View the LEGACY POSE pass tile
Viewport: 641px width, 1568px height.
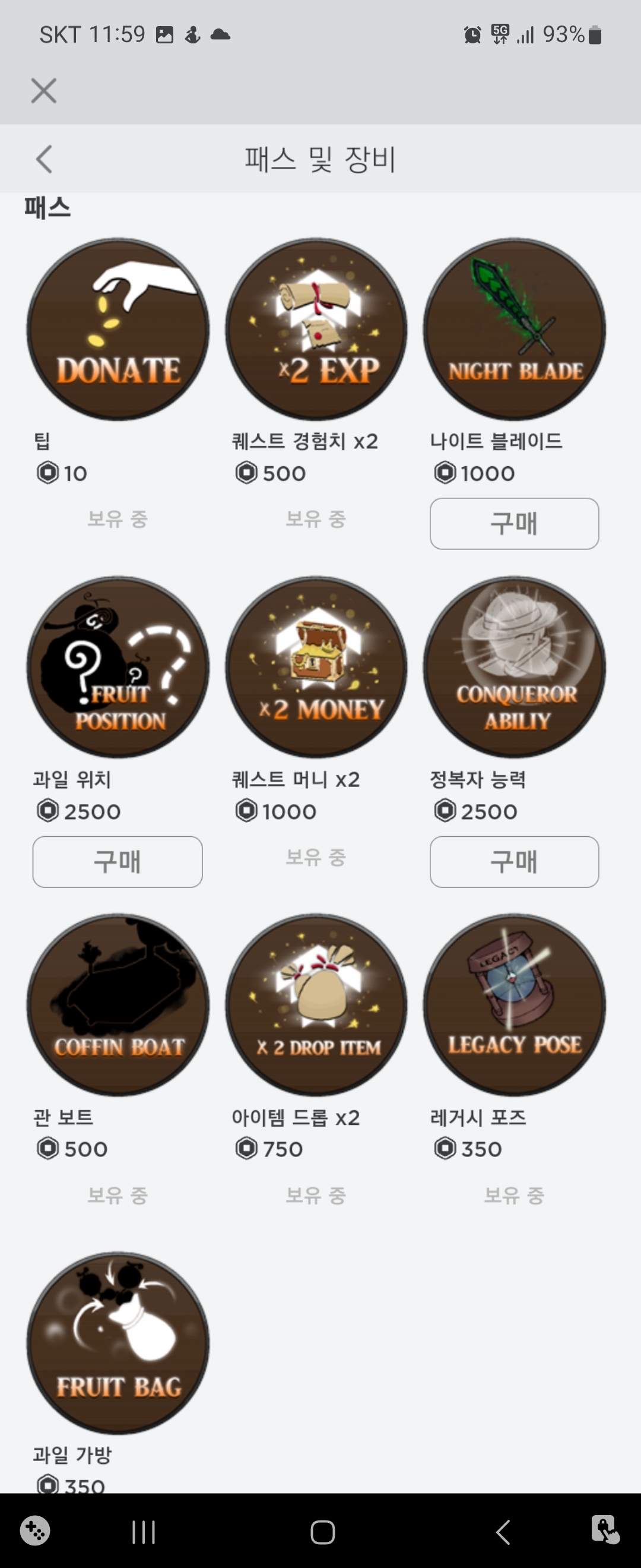(x=515, y=1005)
